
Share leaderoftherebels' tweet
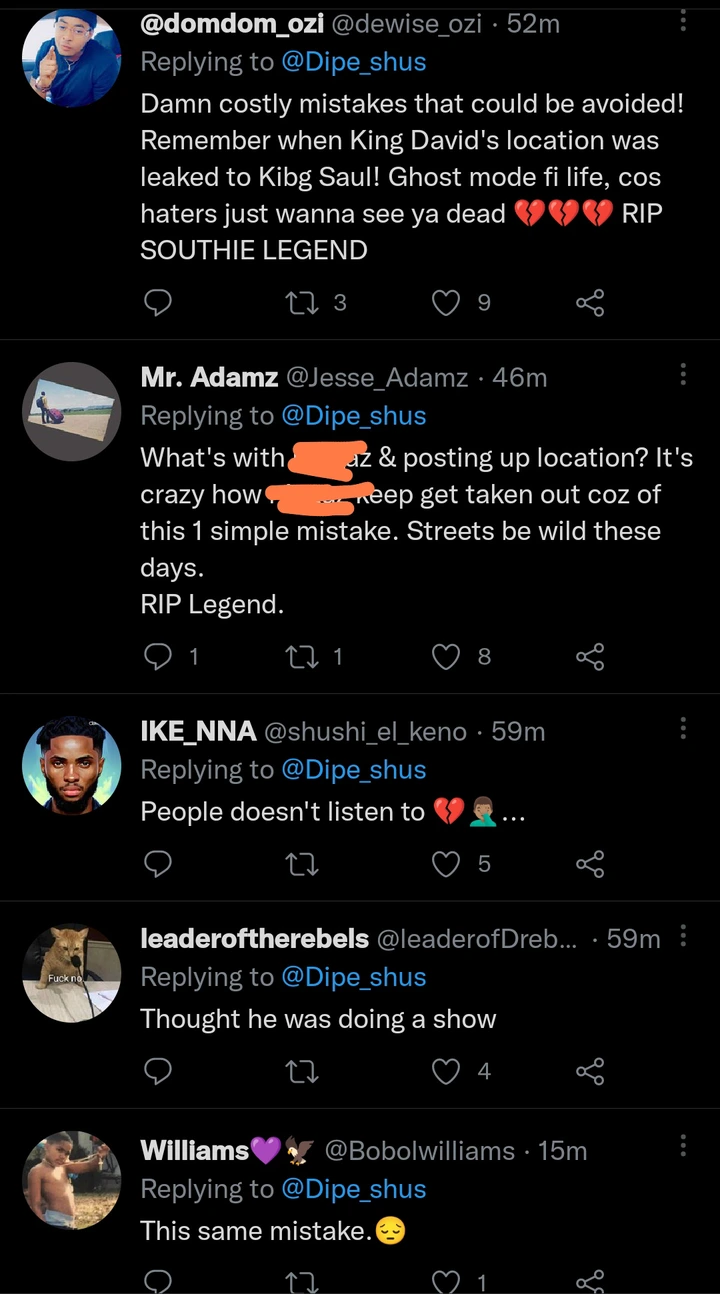590,1071
